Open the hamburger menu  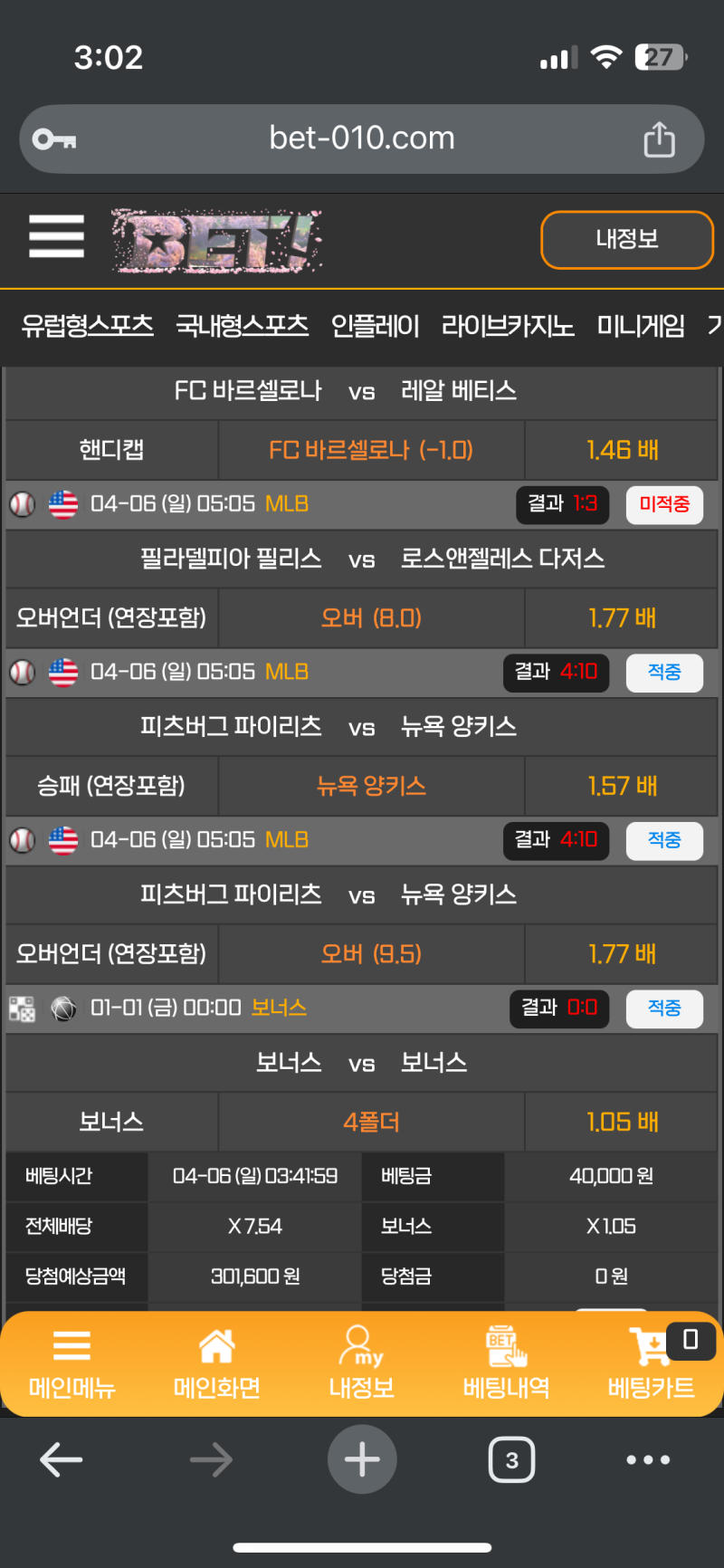pyautogui.click(x=56, y=236)
